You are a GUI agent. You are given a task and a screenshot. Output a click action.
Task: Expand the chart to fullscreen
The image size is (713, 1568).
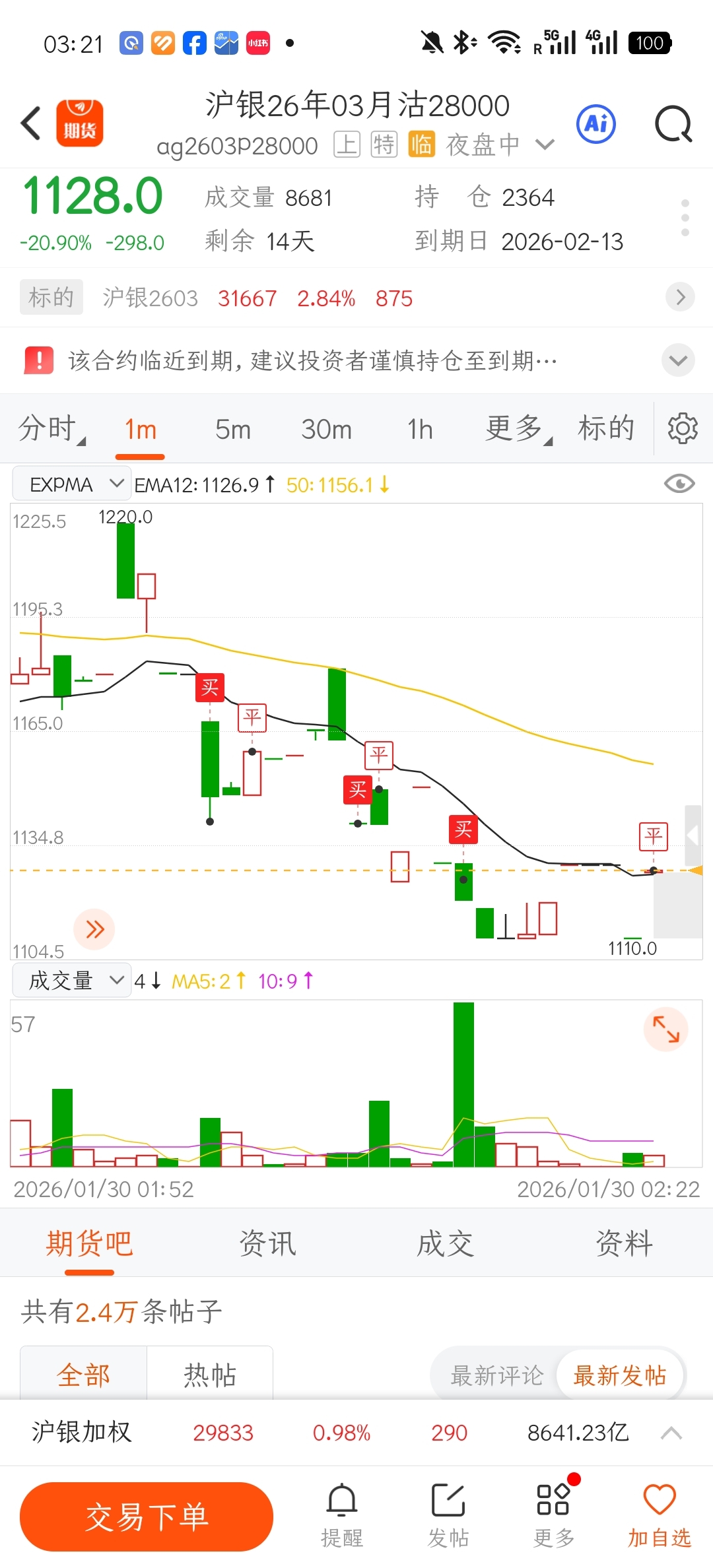click(665, 1029)
